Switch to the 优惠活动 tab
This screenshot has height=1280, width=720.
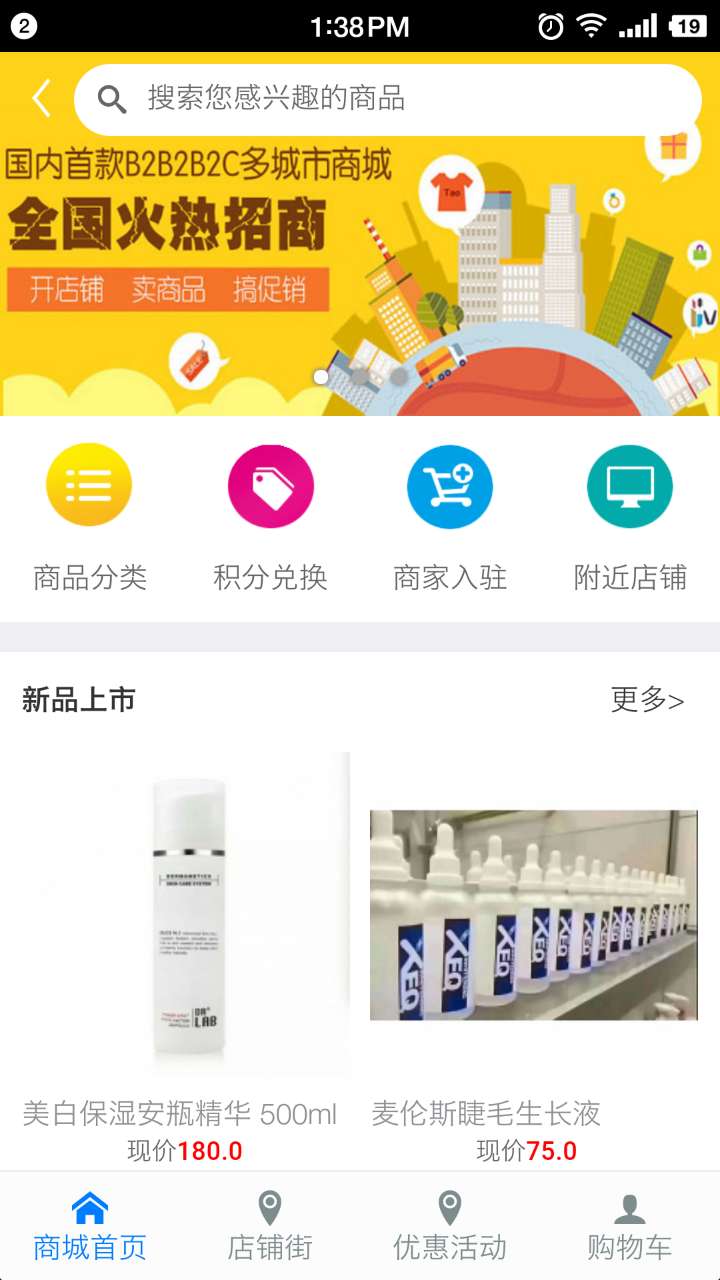pos(450,1226)
